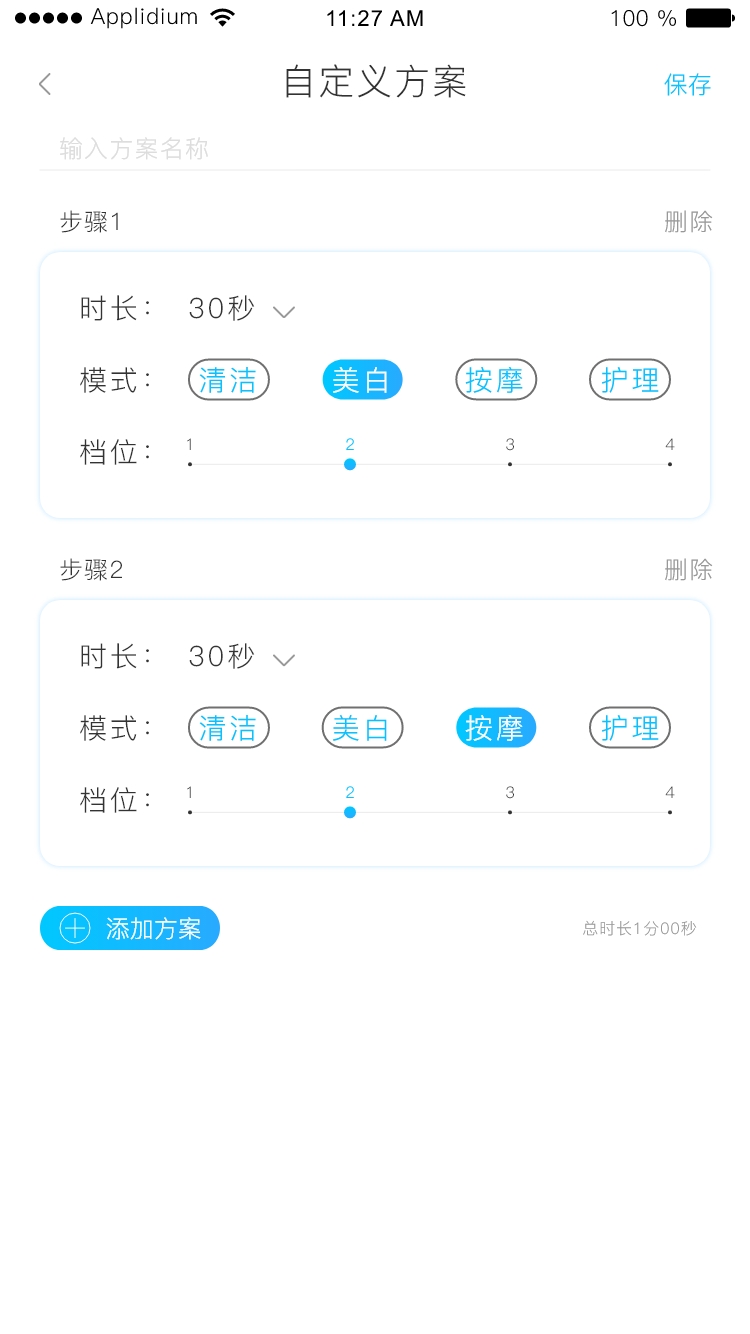
Task: Focus the 输入方案名称 name field
Action: coord(375,149)
